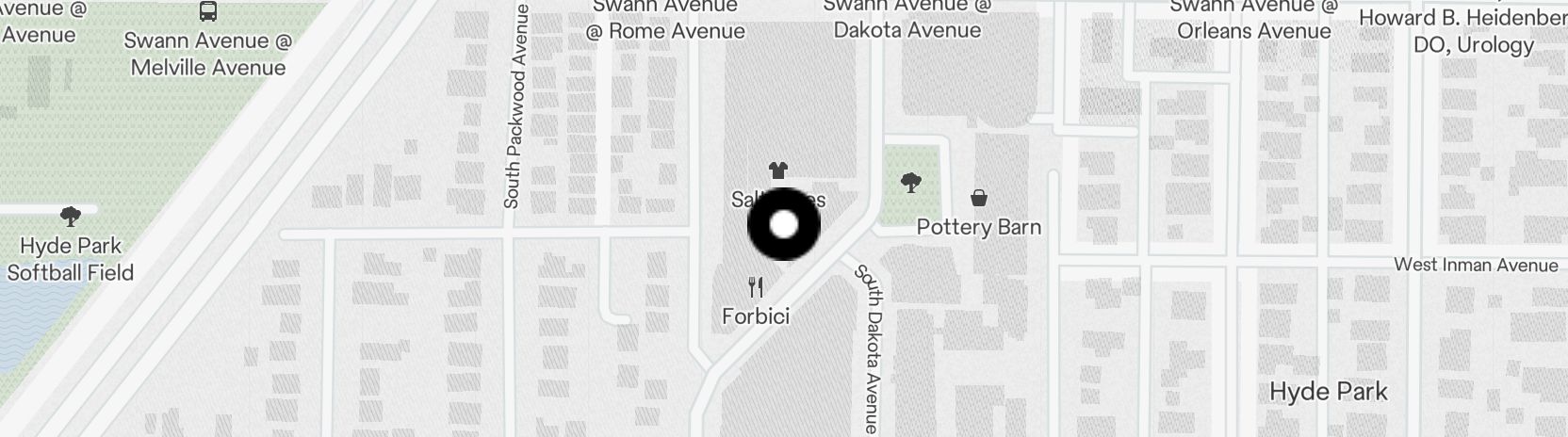This screenshot has width=1568, height=437.
Task: Tap the Swann Avenue @ Melville bus stop
Action: (208, 12)
